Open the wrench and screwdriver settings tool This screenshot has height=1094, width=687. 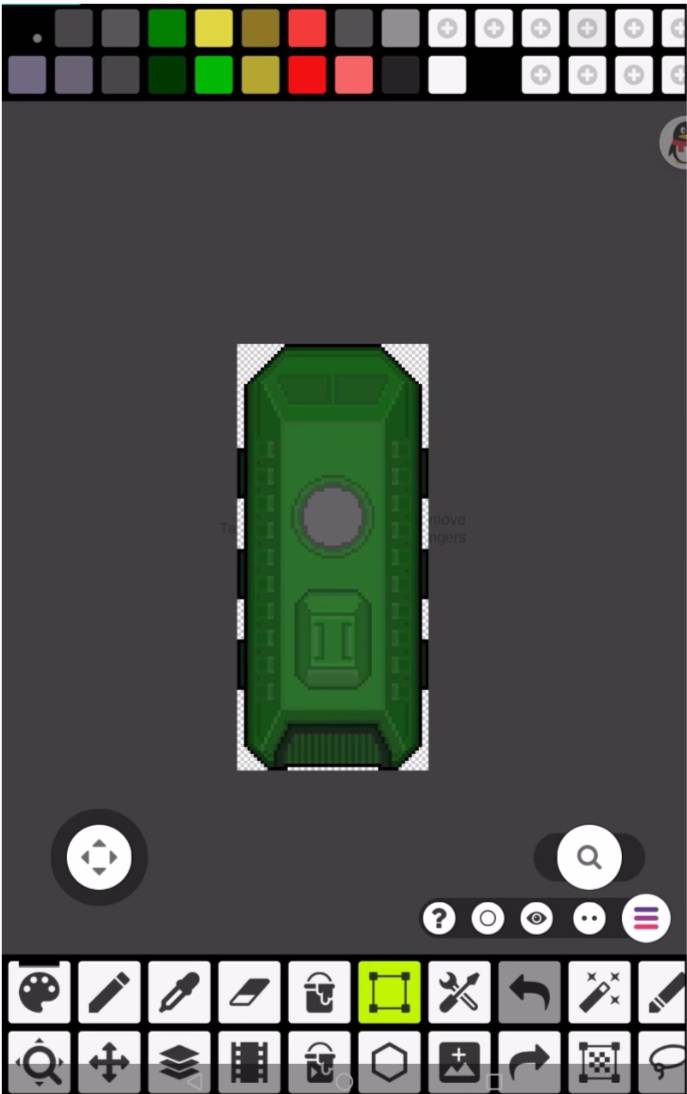pos(459,992)
